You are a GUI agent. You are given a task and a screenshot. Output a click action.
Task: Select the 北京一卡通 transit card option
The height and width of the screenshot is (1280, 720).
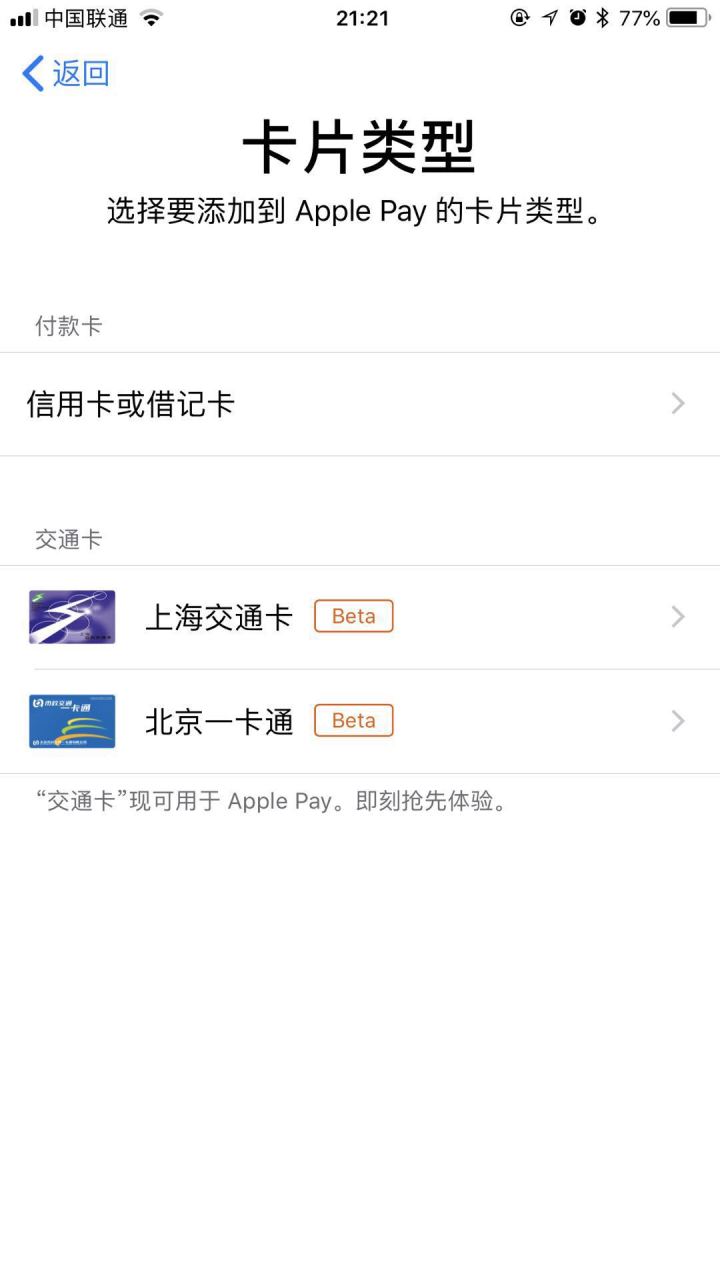pyautogui.click(x=219, y=721)
